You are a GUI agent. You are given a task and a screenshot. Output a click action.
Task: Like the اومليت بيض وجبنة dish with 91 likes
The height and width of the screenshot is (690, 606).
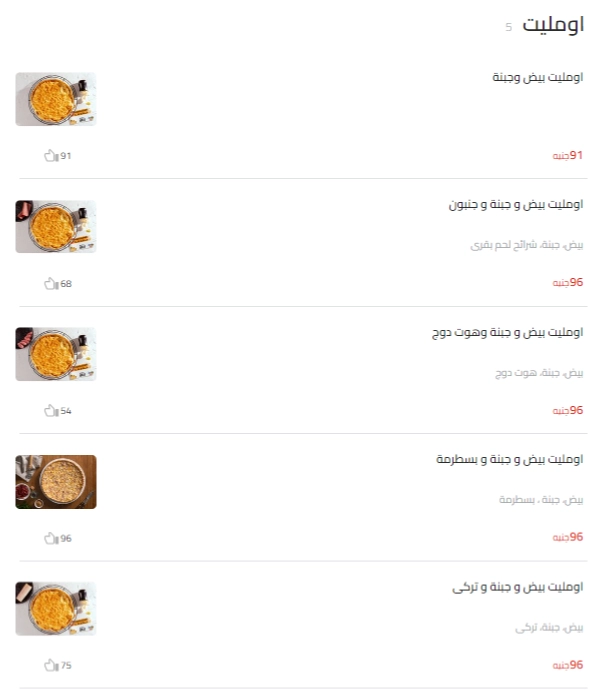tap(51, 156)
